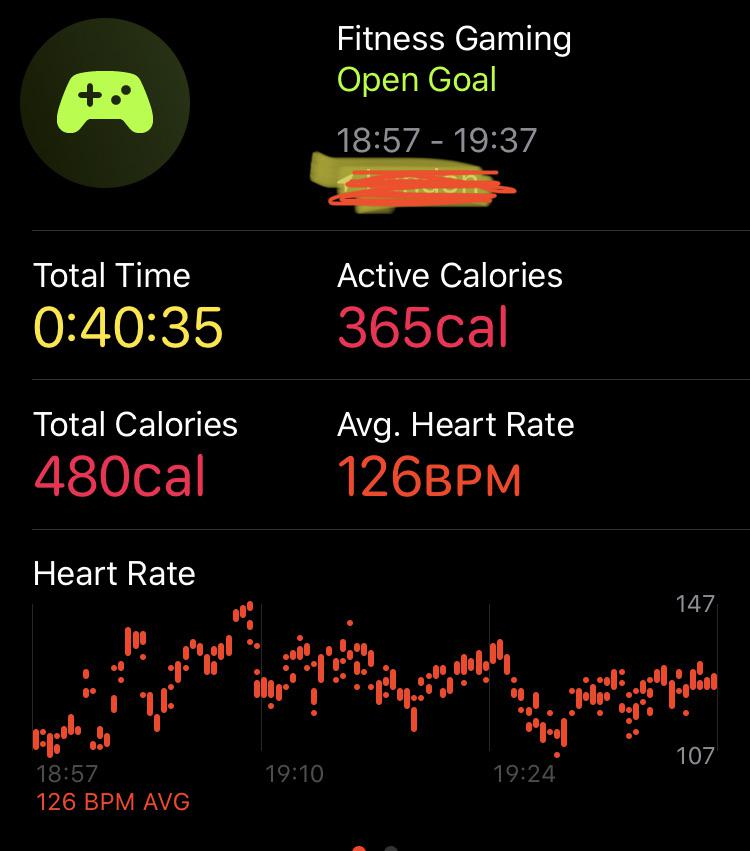Screen dimensions: 750x851
Task: Tap the Heart Rate section header
Action: pos(115,573)
